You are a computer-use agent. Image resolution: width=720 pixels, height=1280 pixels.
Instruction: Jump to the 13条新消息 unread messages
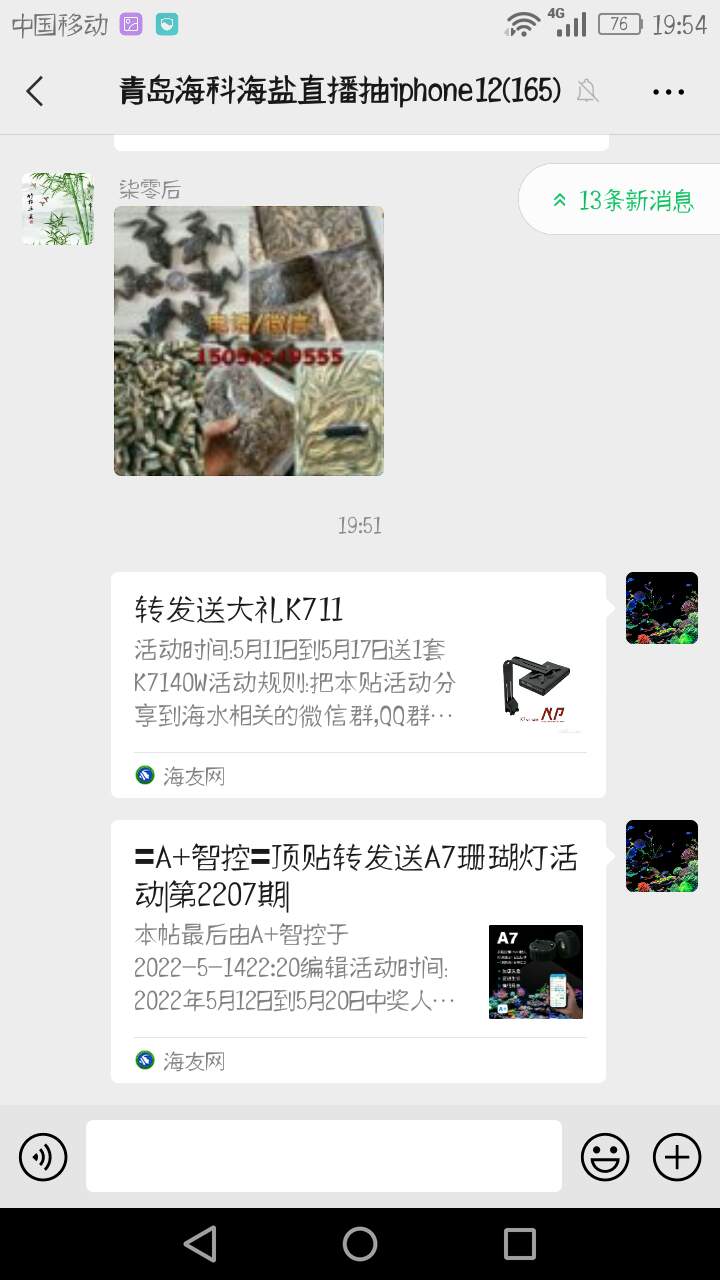[x=624, y=200]
